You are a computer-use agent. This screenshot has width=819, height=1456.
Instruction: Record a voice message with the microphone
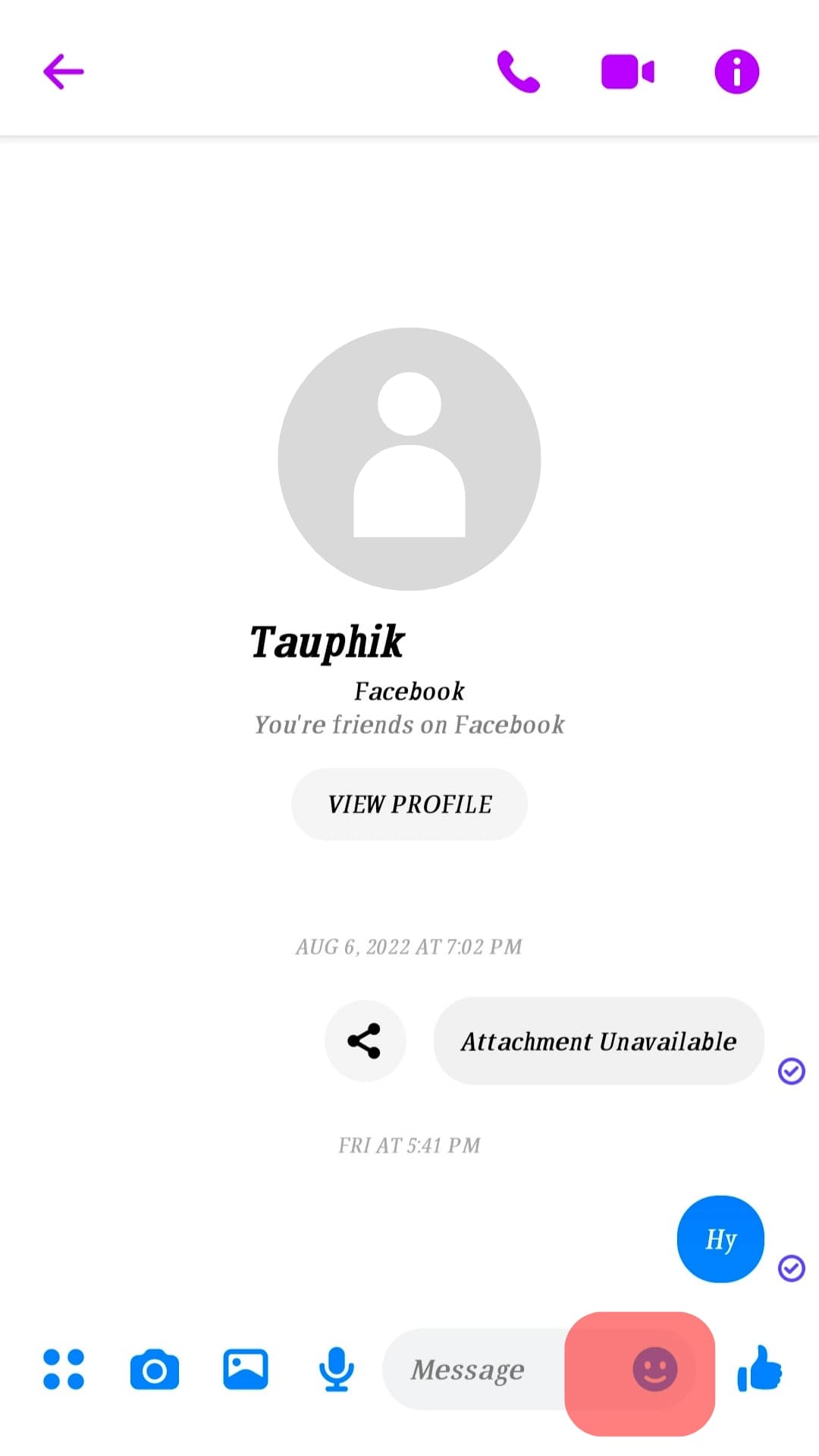click(336, 1370)
